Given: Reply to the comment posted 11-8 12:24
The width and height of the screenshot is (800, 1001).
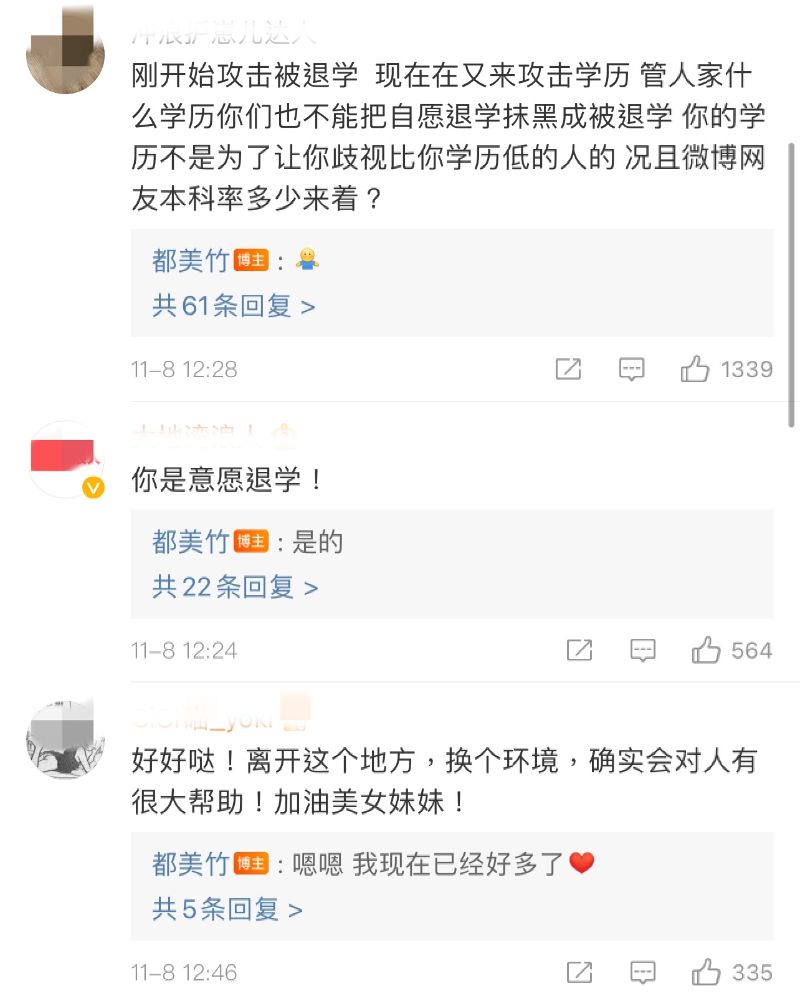Looking at the screenshot, I should [642, 651].
